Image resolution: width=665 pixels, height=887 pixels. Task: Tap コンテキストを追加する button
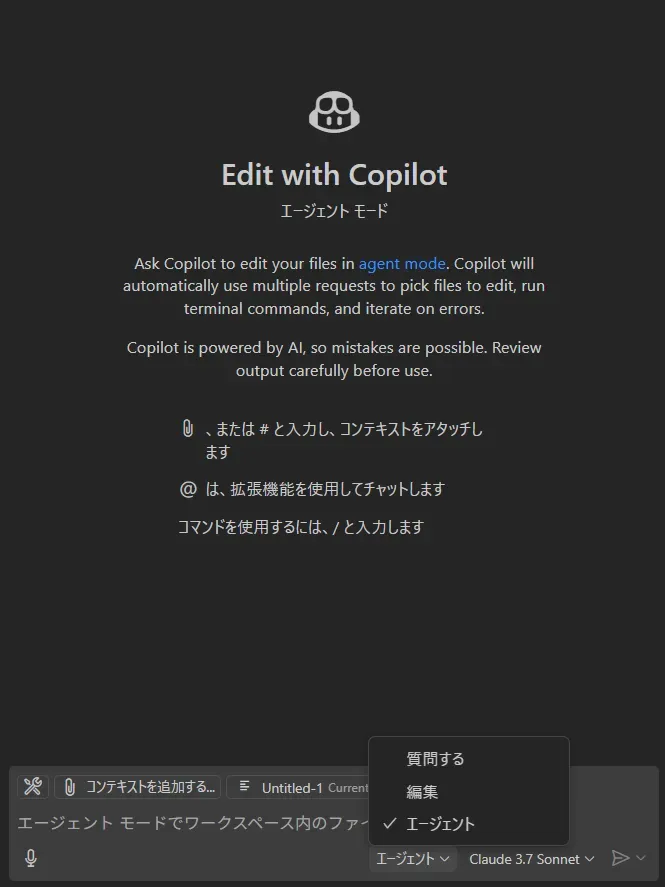coord(138,787)
